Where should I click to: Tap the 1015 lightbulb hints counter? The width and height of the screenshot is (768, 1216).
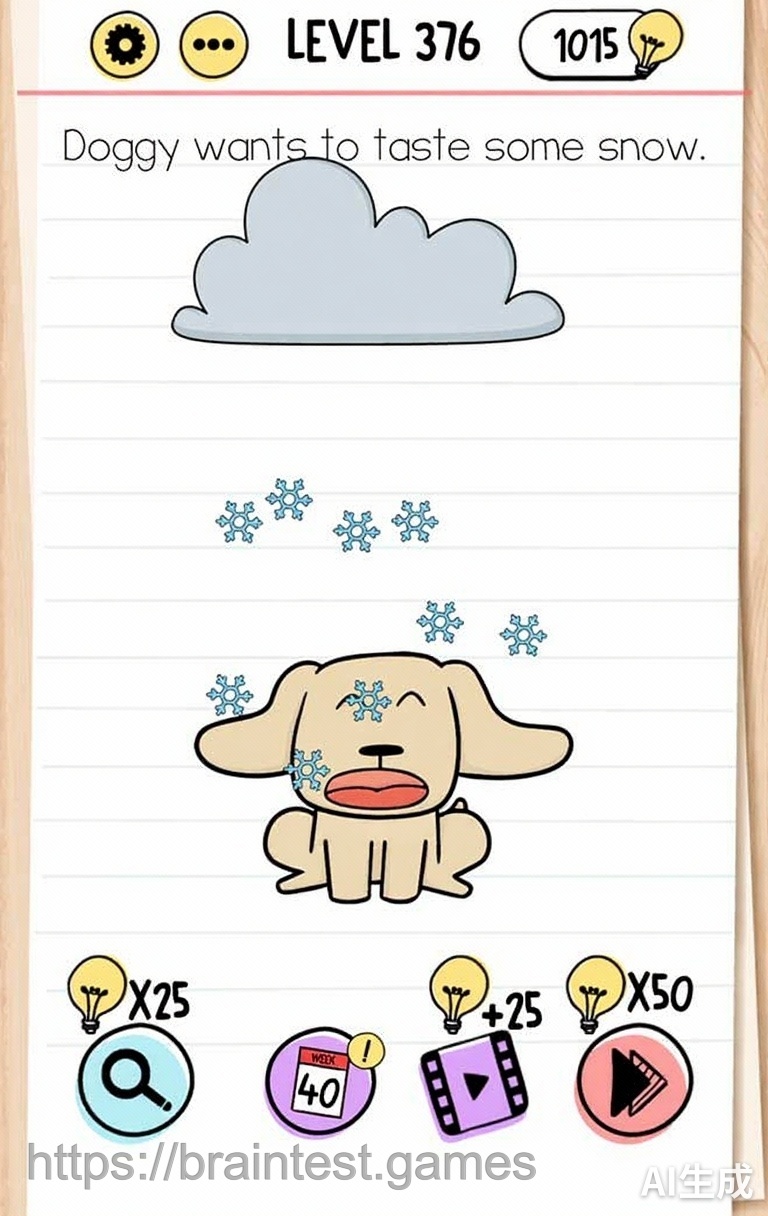(600, 44)
